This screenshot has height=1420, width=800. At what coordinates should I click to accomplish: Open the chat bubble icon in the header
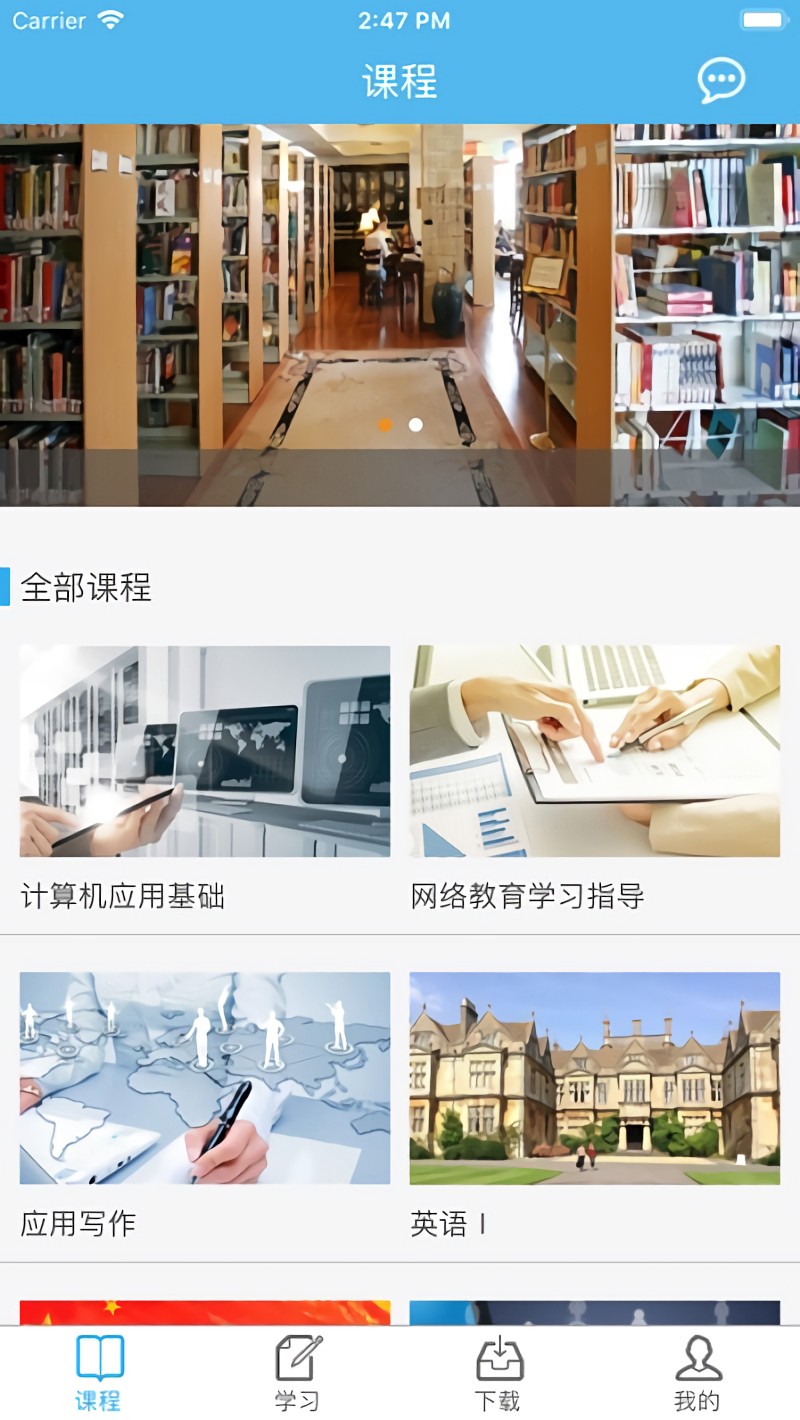720,80
